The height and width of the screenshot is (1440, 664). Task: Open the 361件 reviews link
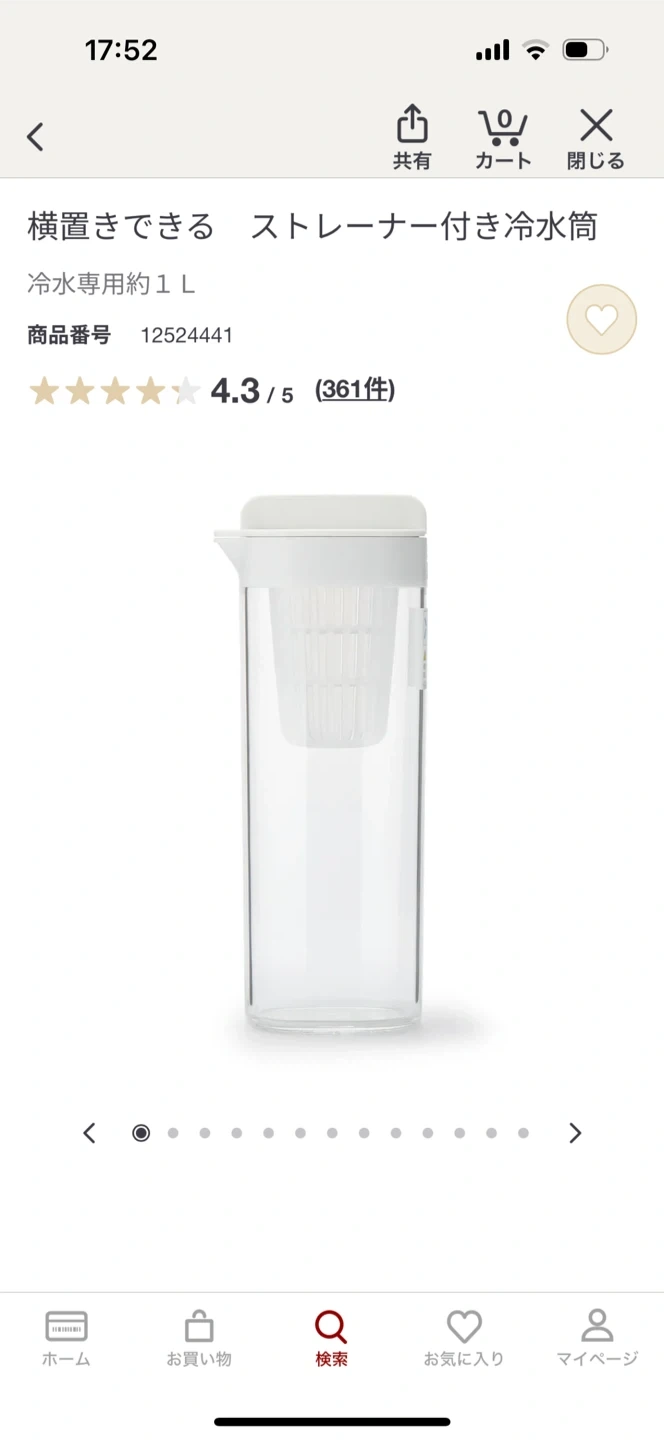[355, 390]
